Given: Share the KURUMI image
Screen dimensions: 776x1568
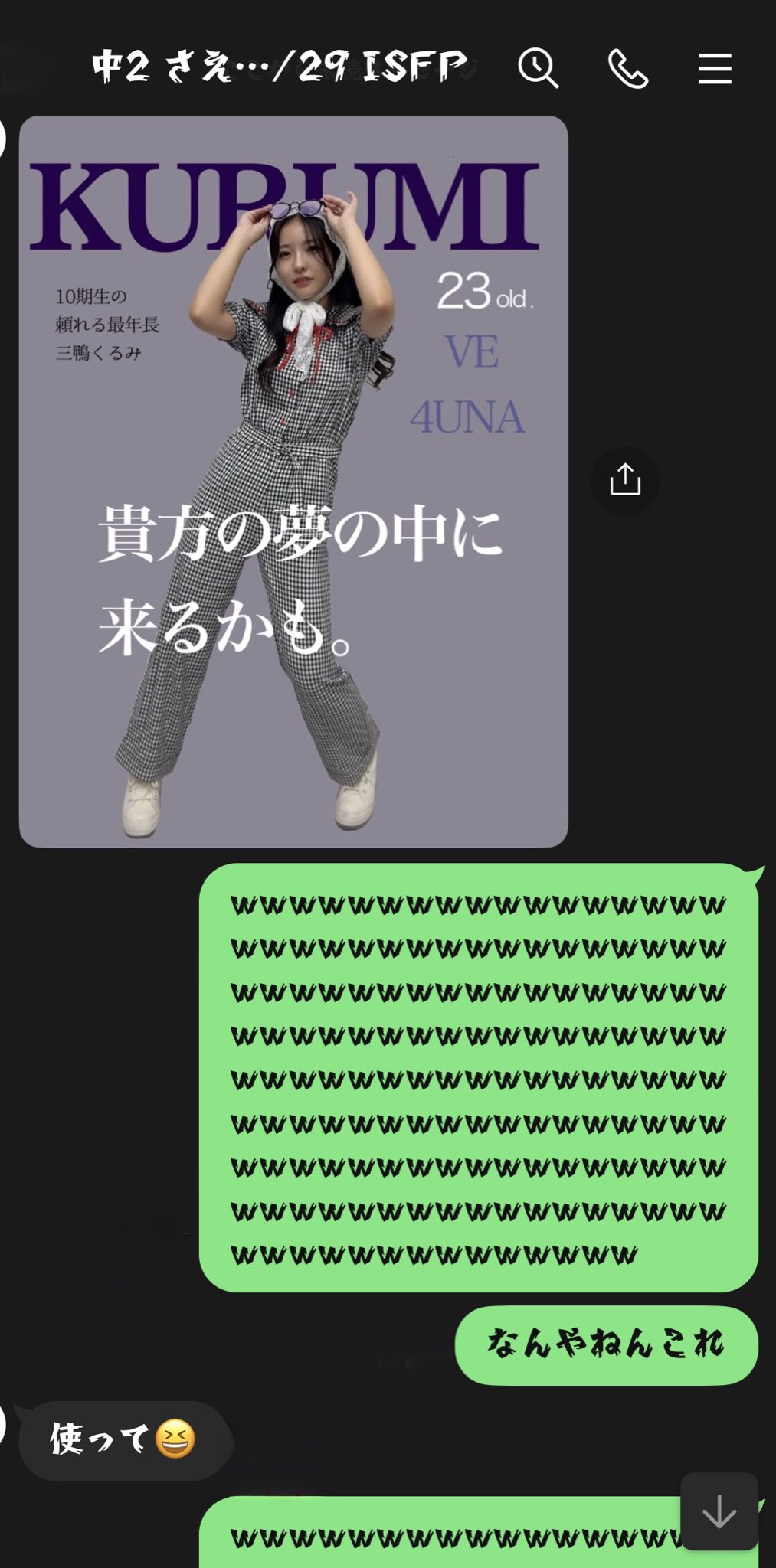Looking at the screenshot, I should tap(625, 481).
